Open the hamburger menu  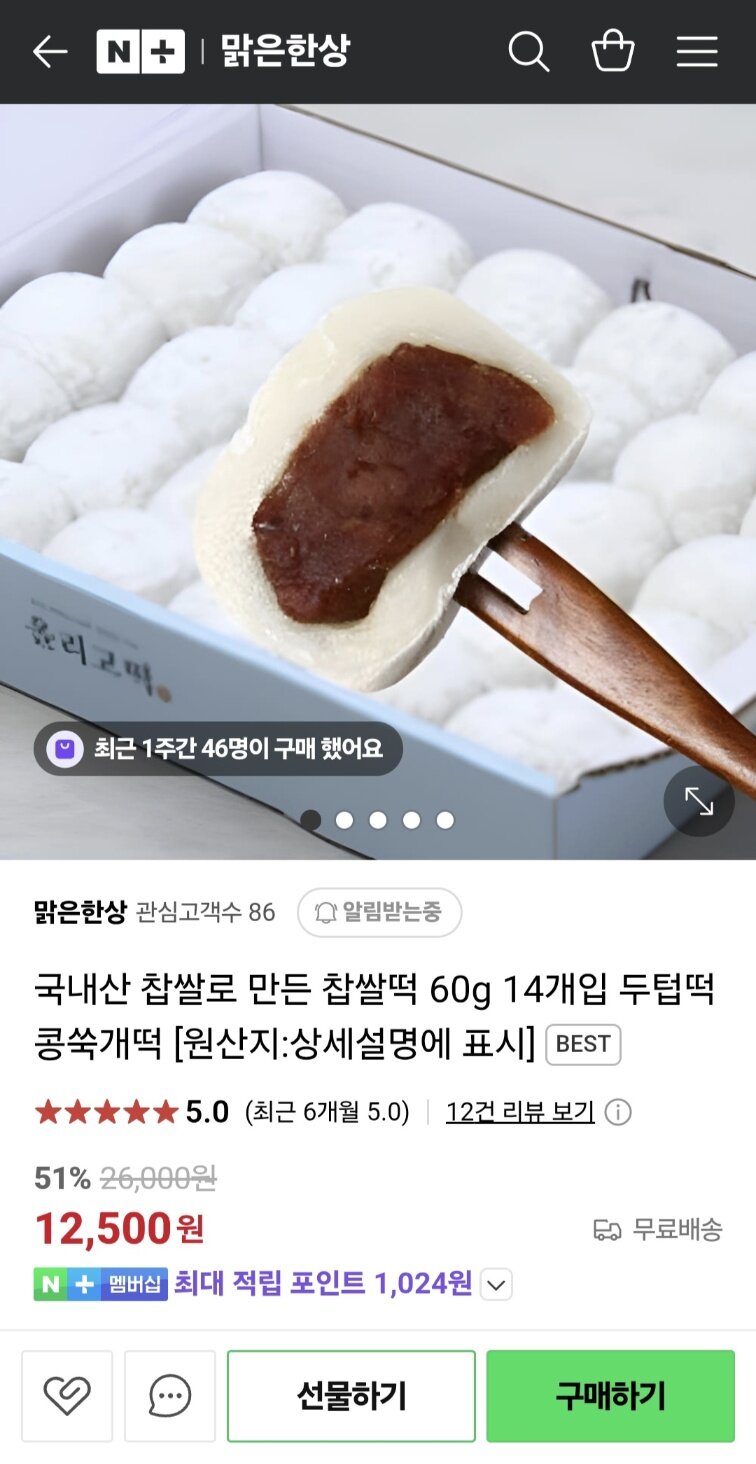coord(697,52)
